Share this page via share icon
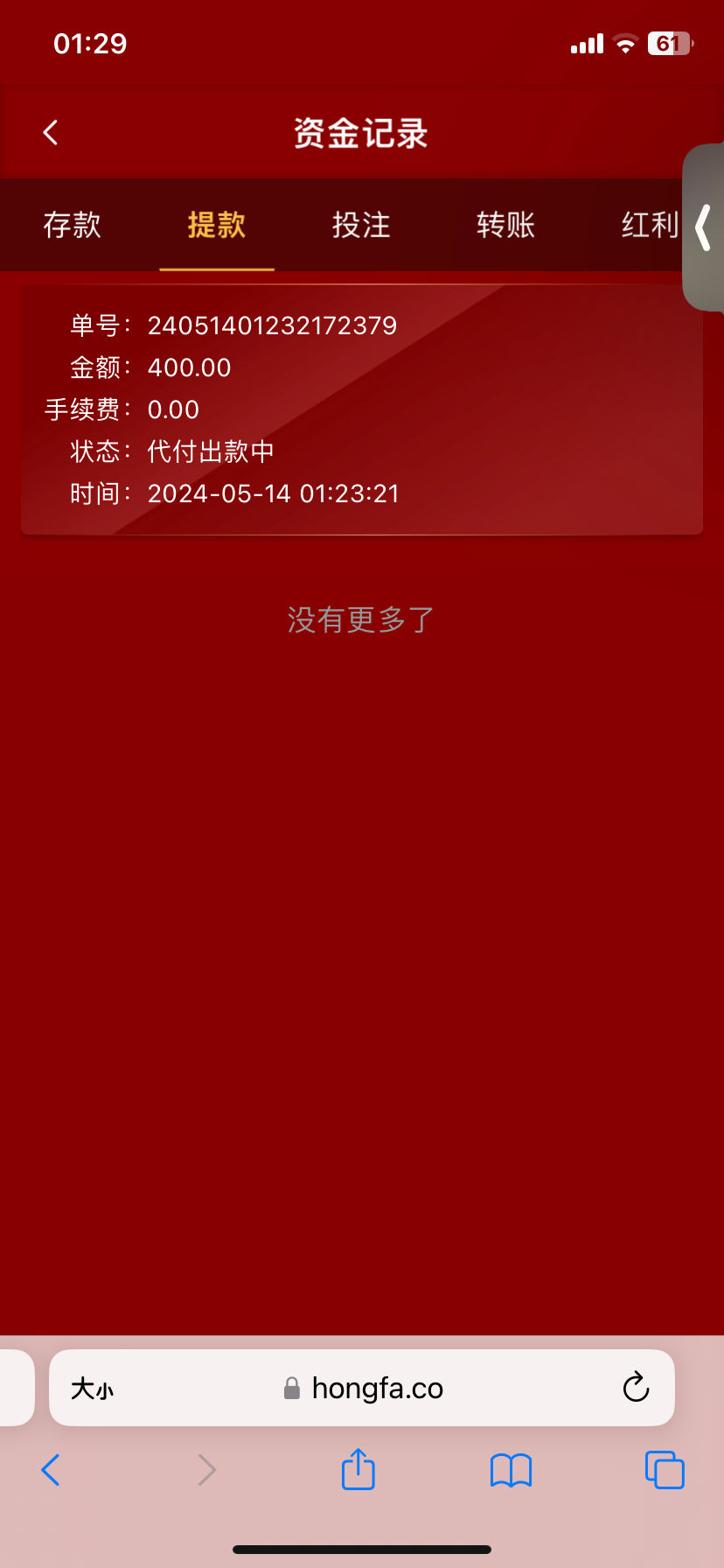This screenshot has width=724, height=1568. (358, 1469)
